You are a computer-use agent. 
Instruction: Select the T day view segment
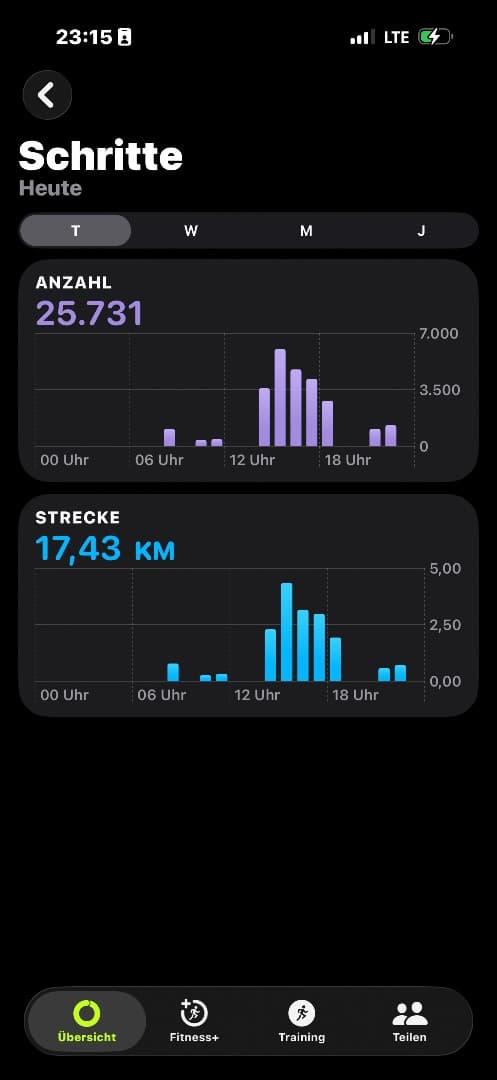[76, 231]
